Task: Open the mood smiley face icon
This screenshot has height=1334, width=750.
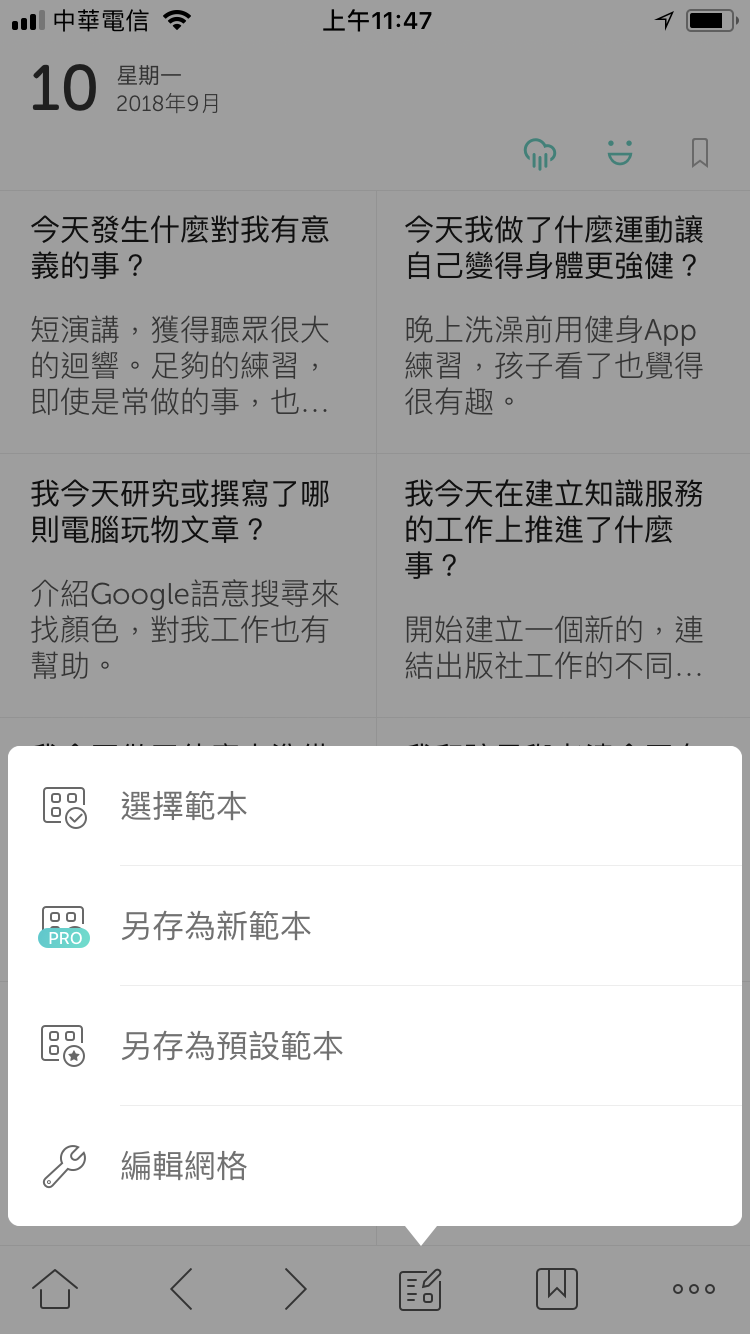Action: [619, 154]
